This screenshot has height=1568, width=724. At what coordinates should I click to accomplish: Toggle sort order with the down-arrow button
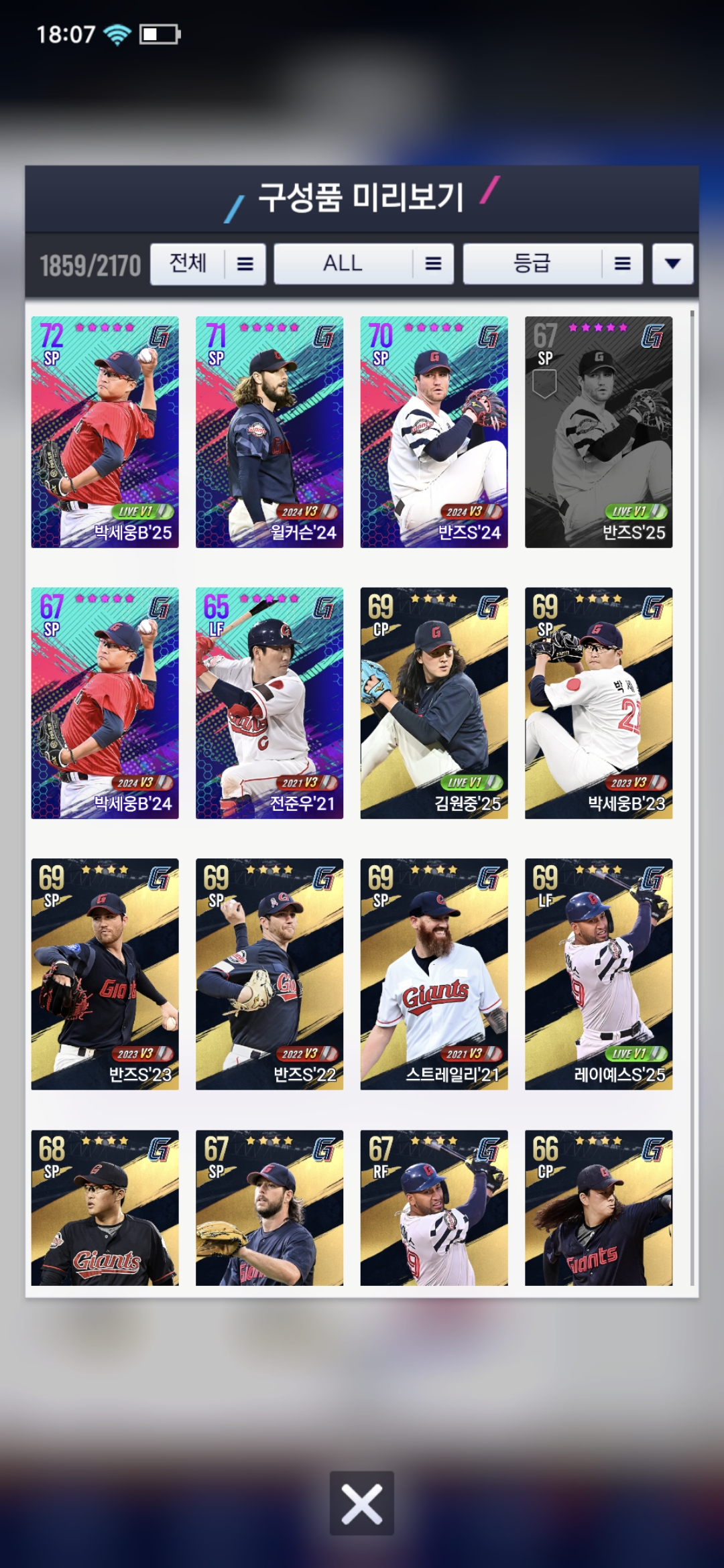tap(672, 264)
